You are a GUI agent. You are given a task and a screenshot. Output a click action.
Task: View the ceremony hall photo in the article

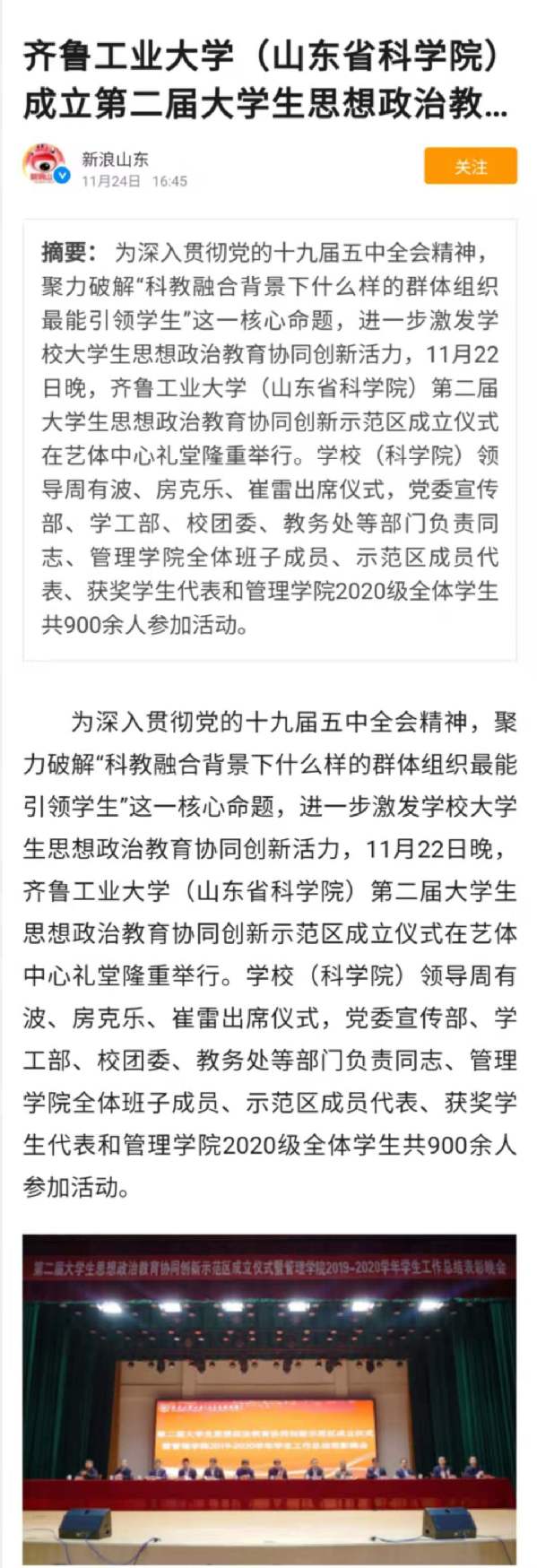coord(269,1400)
